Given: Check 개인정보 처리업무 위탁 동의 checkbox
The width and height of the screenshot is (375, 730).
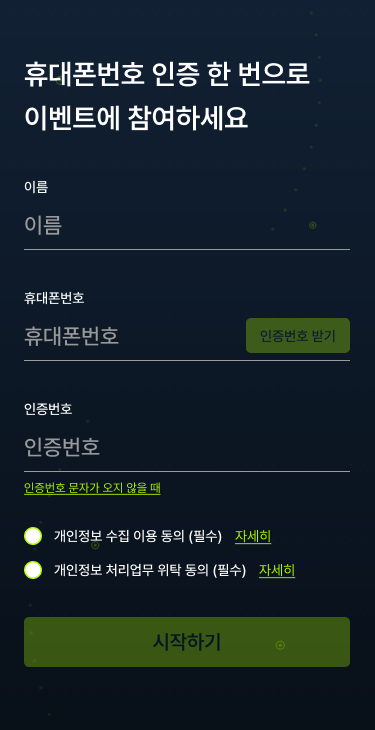Looking at the screenshot, I should 33,570.
